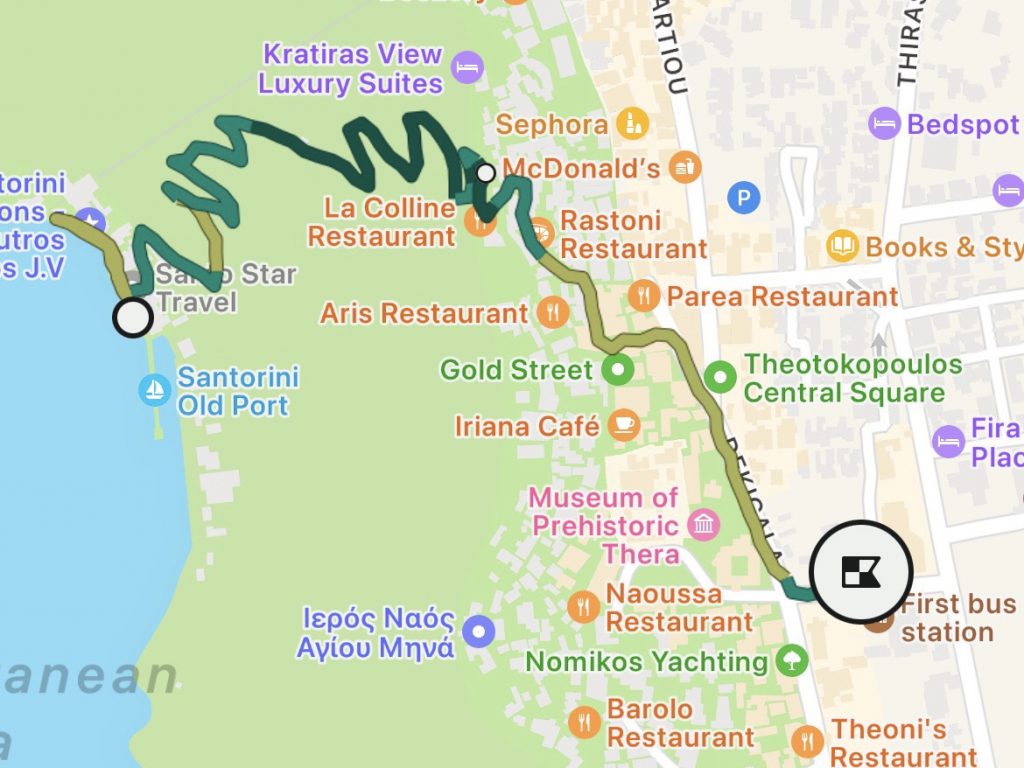
Task: Select the Museum of Prehistoric Thera pin
Action: click(704, 525)
